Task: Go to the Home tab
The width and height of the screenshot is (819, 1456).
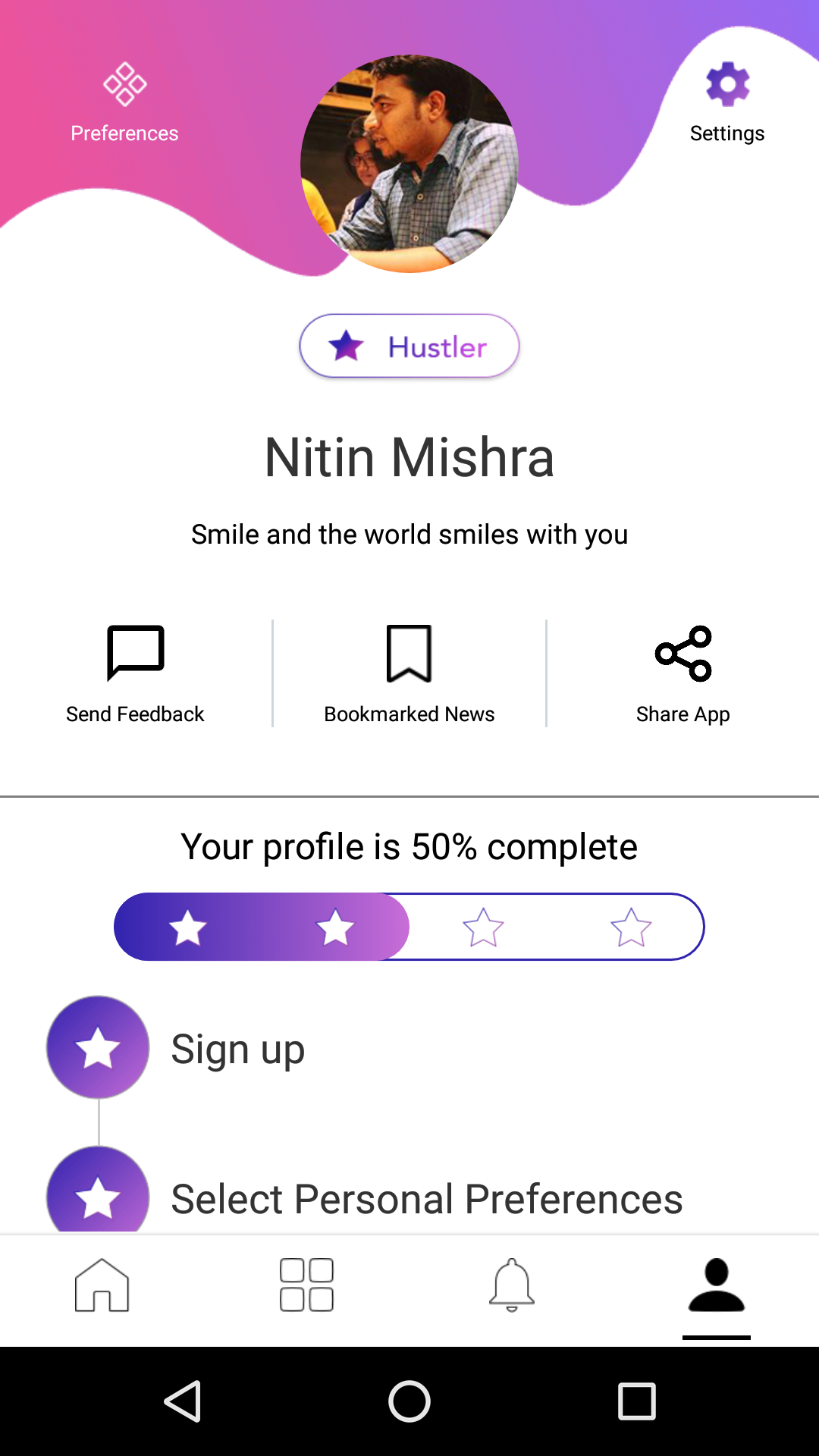Action: pos(102,1285)
